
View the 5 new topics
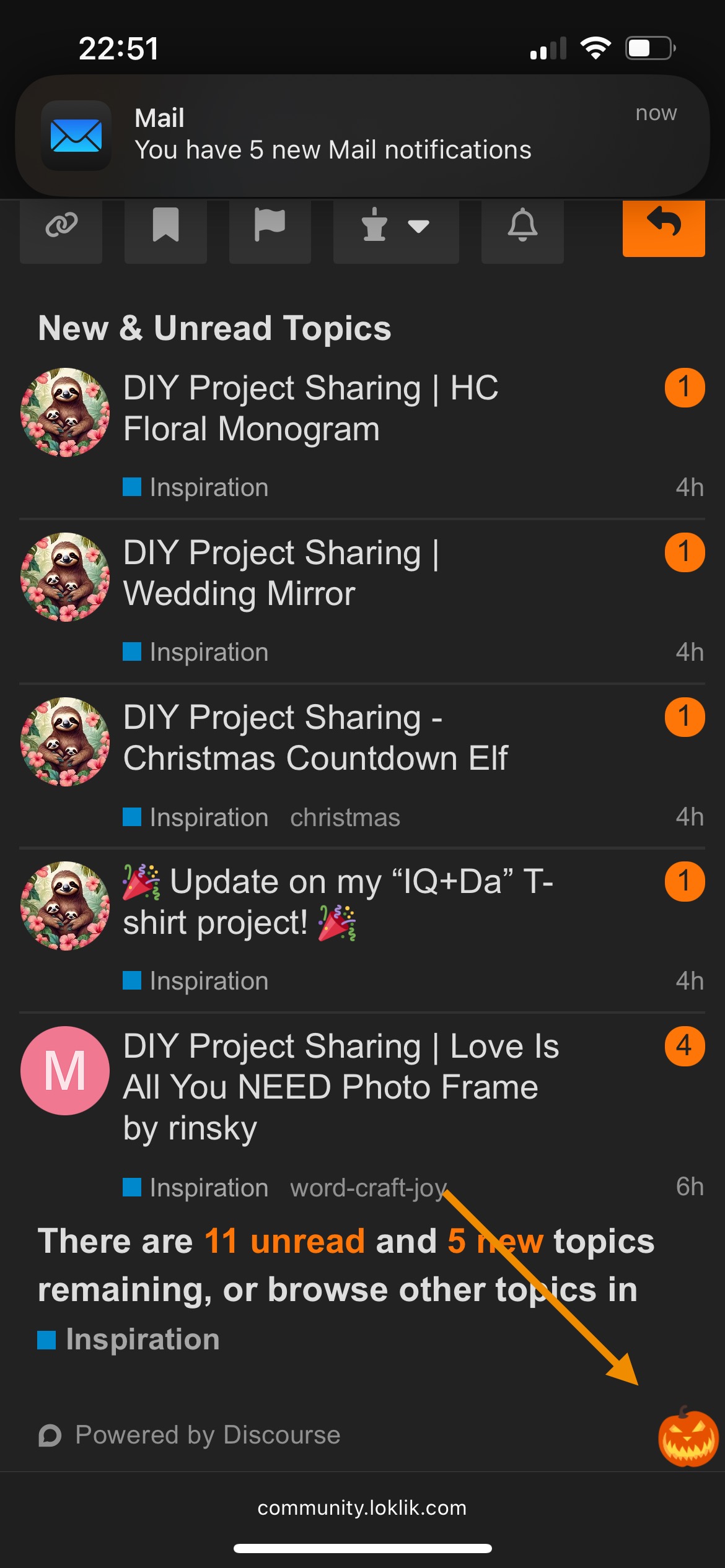(494, 1241)
